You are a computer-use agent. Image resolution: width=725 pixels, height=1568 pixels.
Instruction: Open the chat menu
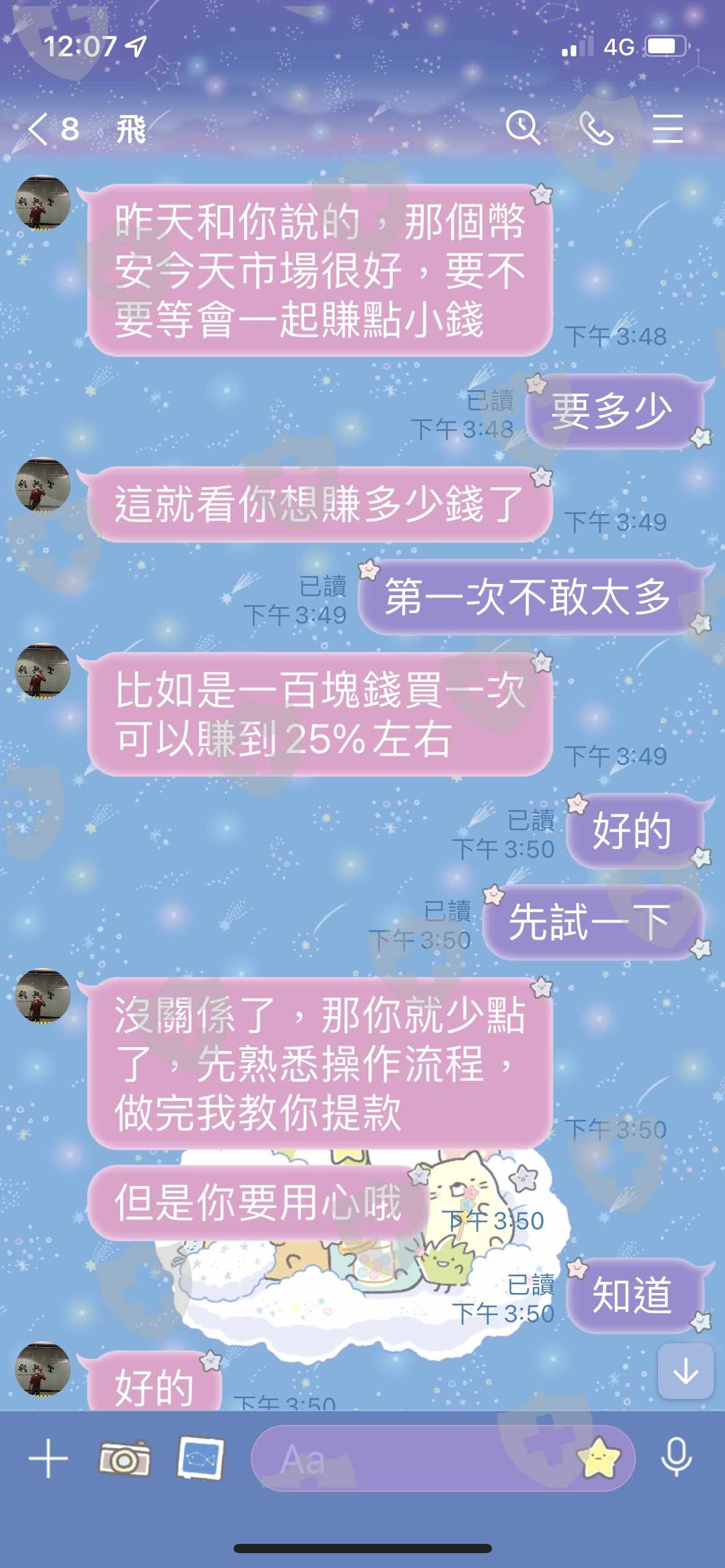tap(668, 128)
